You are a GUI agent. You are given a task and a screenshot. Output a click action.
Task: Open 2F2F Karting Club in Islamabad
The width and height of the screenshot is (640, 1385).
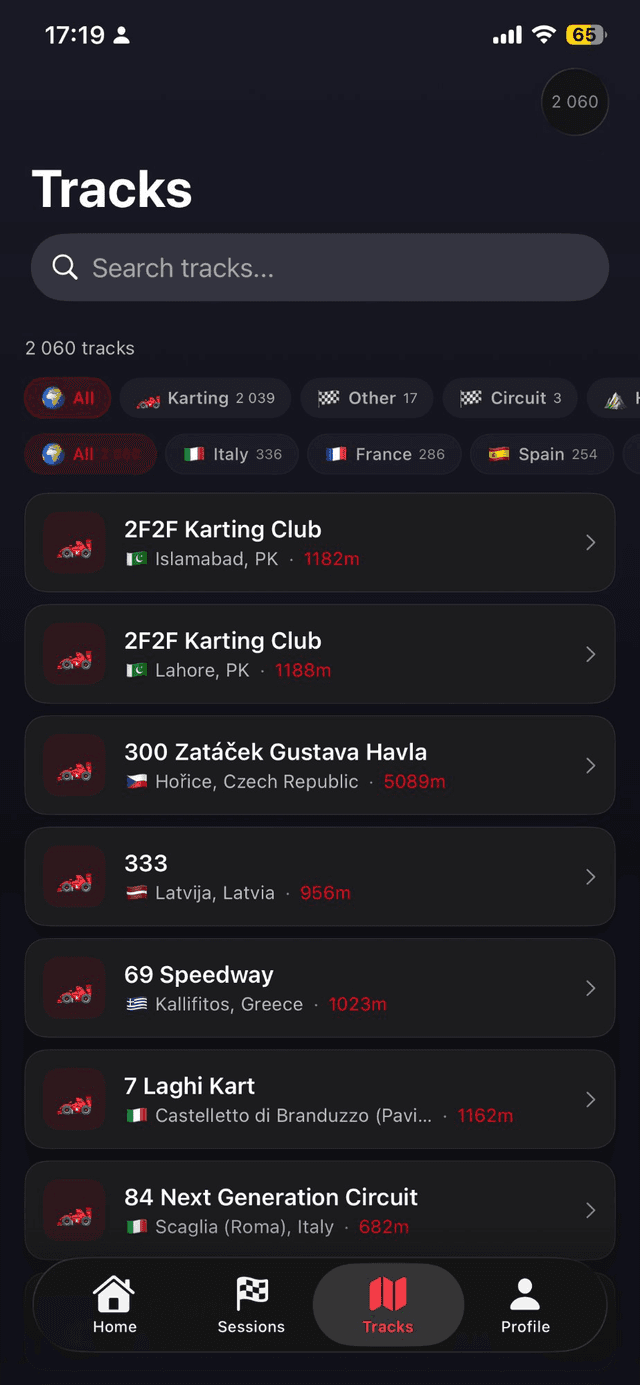coord(320,543)
